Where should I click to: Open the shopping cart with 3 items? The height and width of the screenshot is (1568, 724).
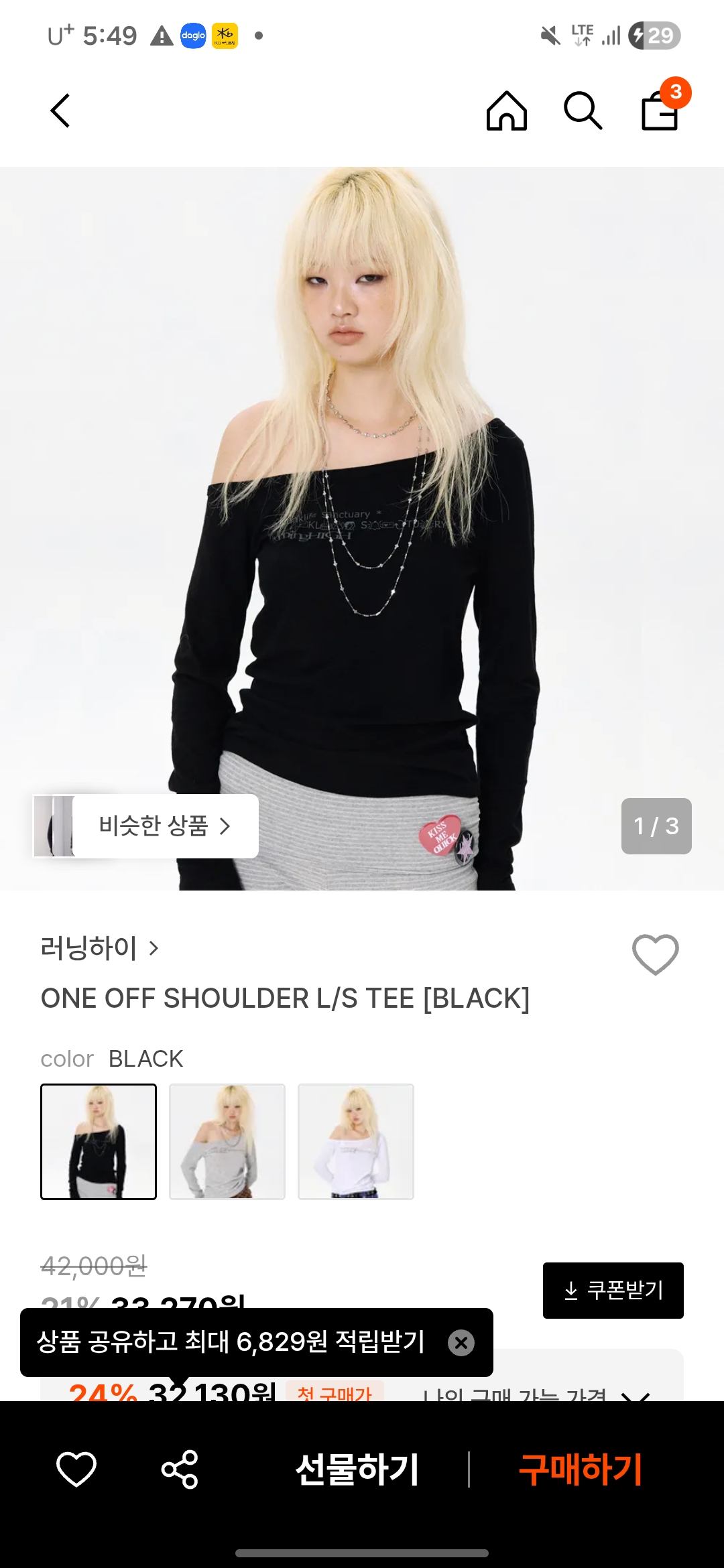660,114
